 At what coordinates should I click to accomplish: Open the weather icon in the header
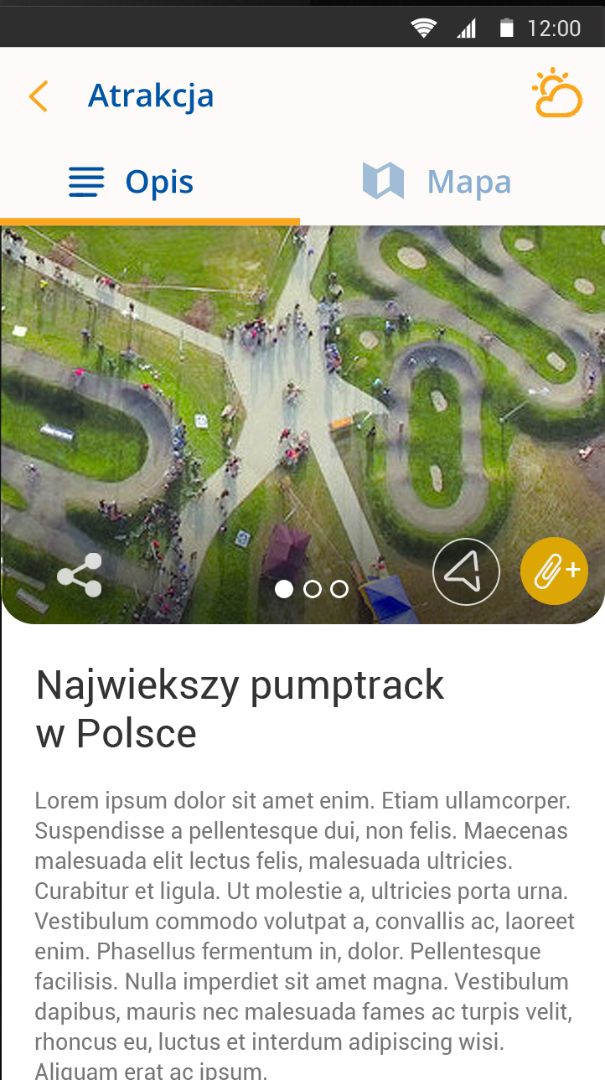(x=556, y=94)
